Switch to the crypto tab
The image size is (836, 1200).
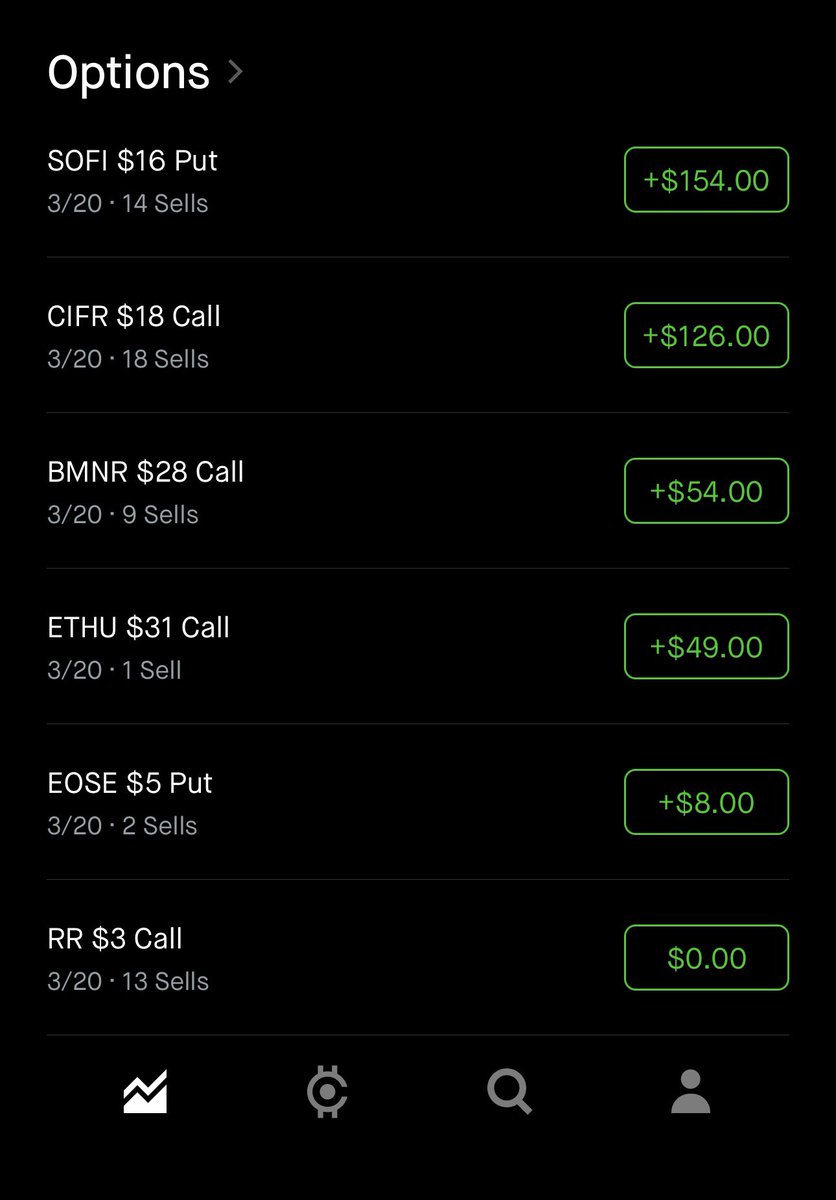[x=327, y=1091]
